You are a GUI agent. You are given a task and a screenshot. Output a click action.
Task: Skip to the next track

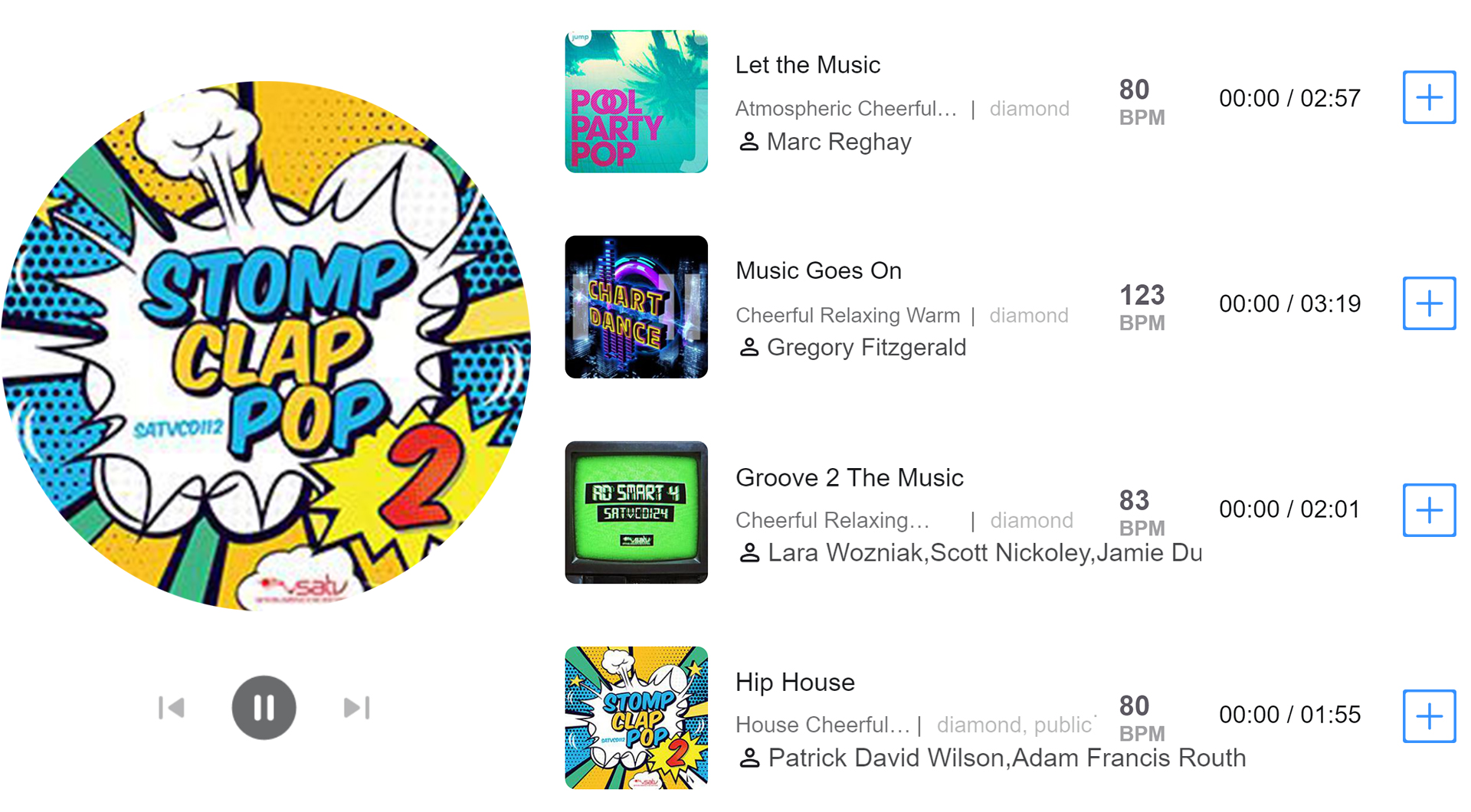tap(356, 708)
